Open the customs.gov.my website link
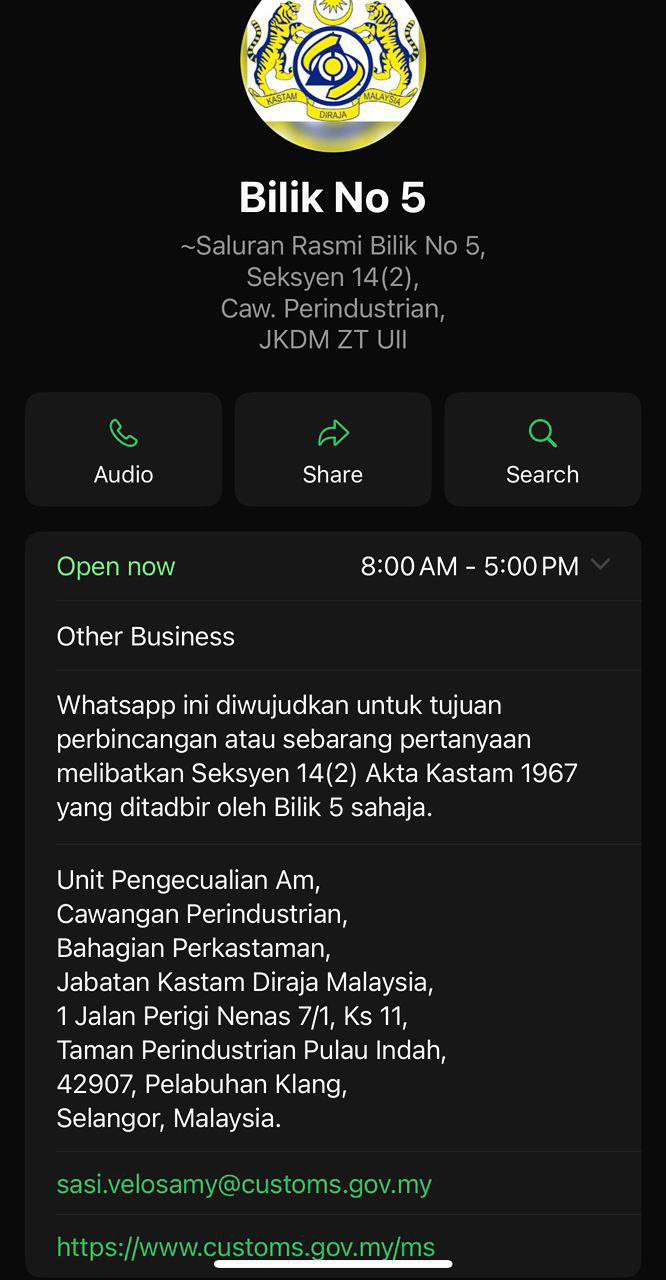This screenshot has width=666, height=1280. coord(246,1246)
